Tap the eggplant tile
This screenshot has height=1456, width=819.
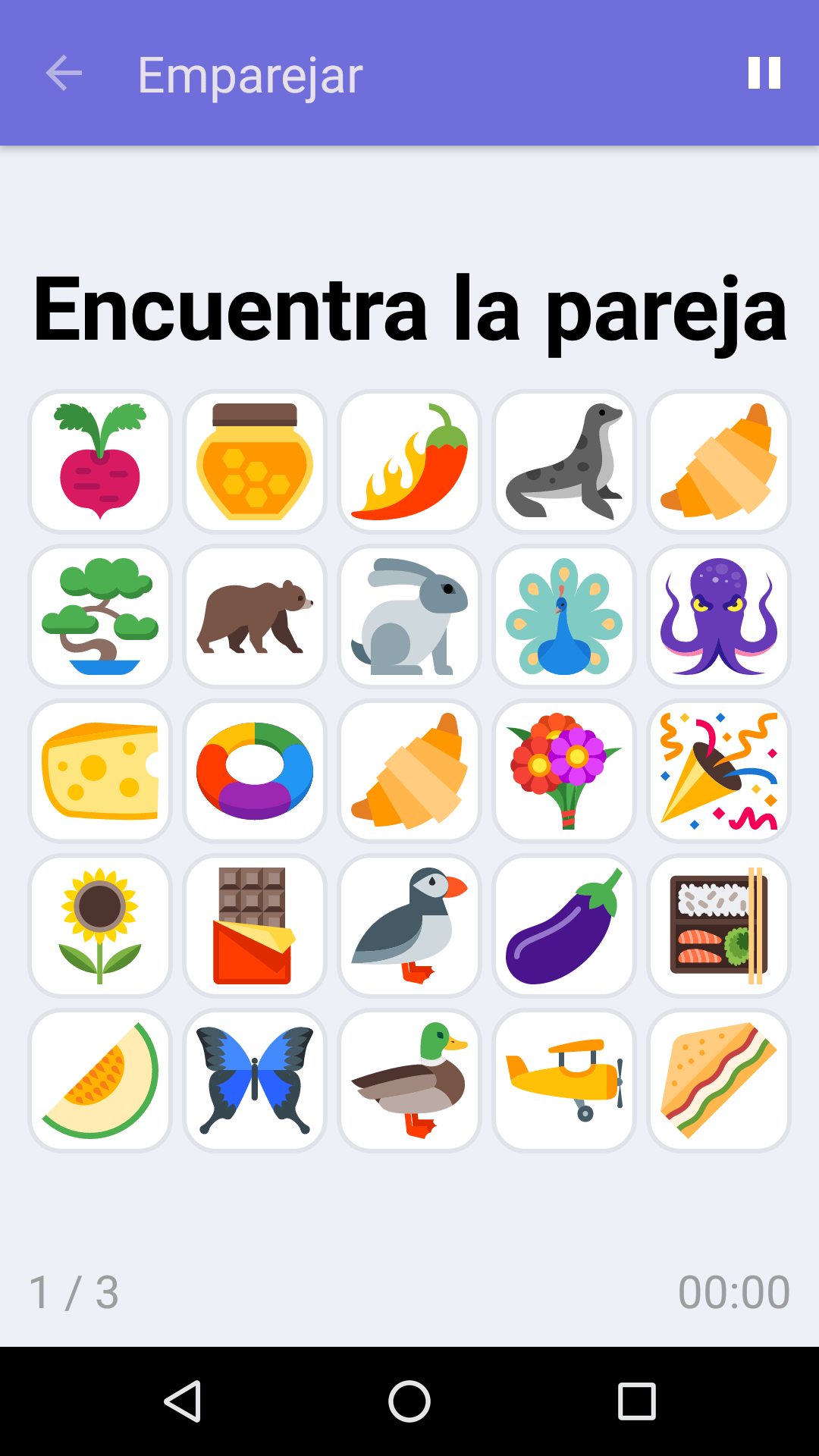click(x=564, y=925)
